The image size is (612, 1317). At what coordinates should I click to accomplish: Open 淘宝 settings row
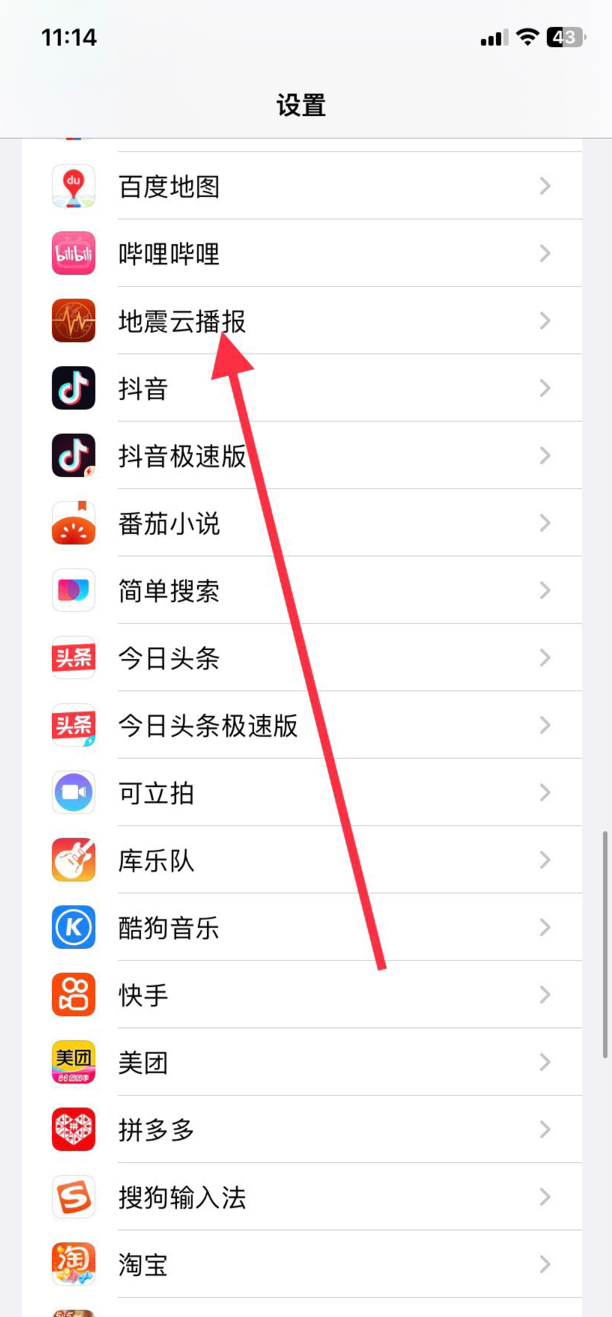300,1265
